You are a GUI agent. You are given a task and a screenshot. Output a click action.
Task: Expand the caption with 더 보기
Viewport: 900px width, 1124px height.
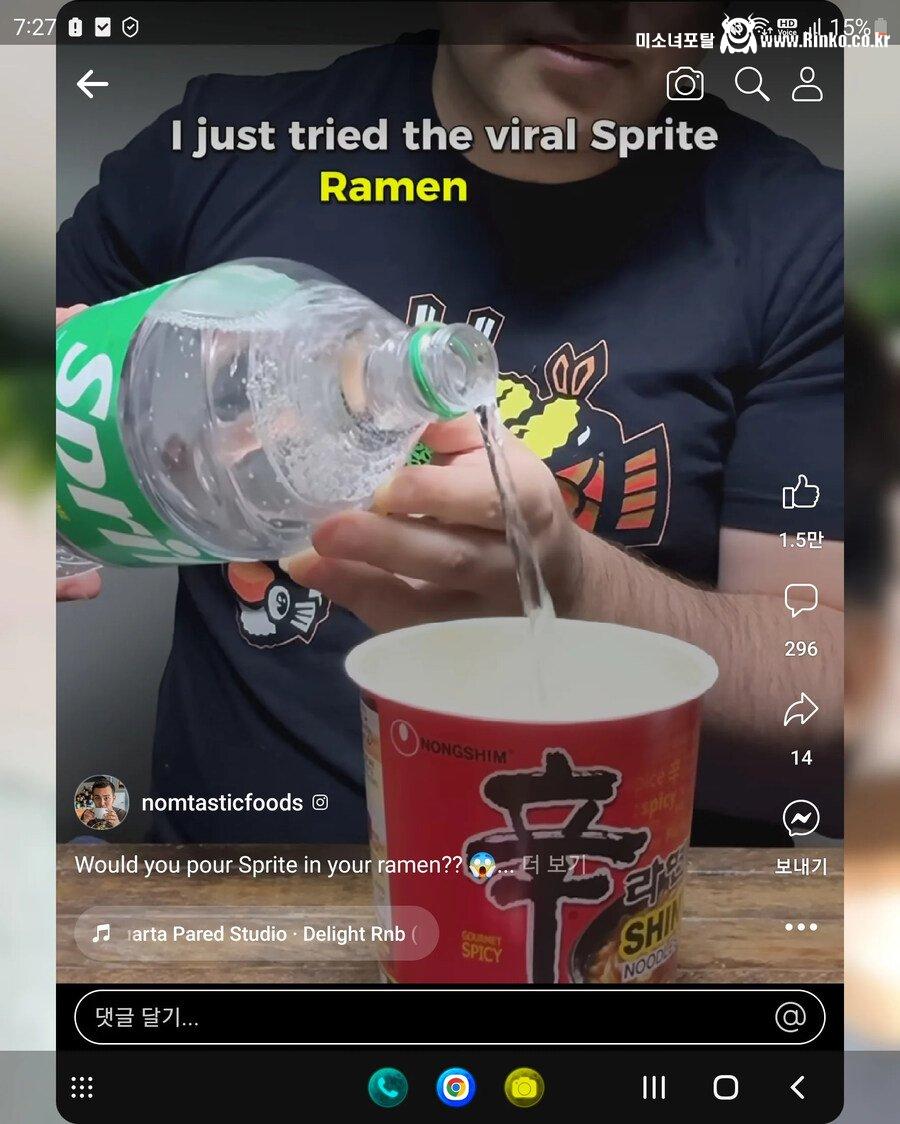[553, 865]
